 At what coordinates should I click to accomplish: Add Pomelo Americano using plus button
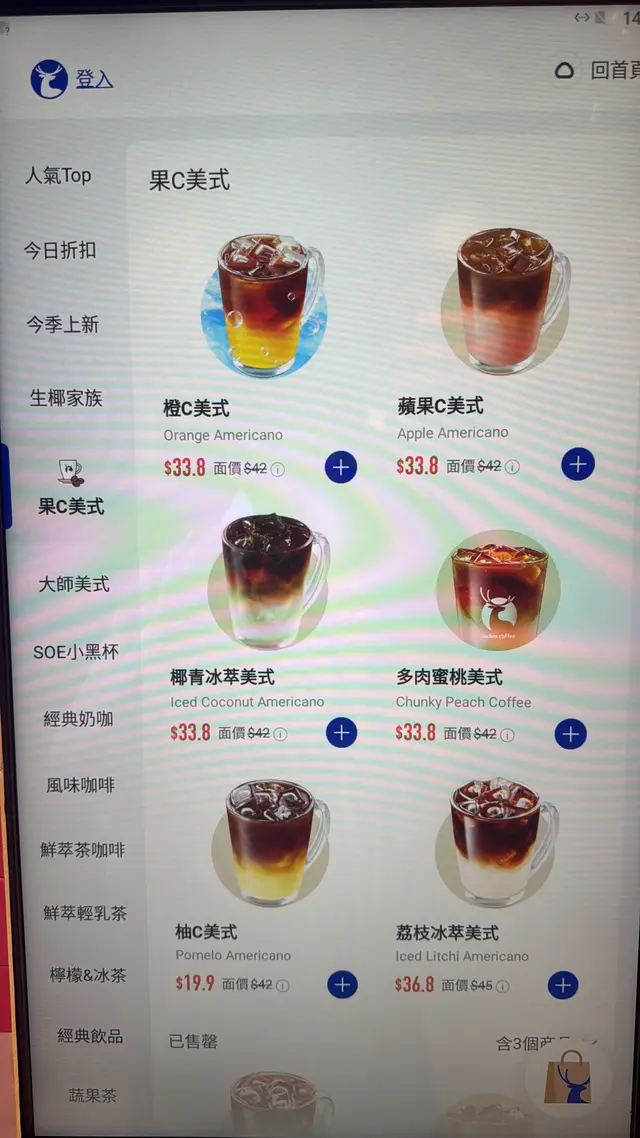[x=342, y=984]
